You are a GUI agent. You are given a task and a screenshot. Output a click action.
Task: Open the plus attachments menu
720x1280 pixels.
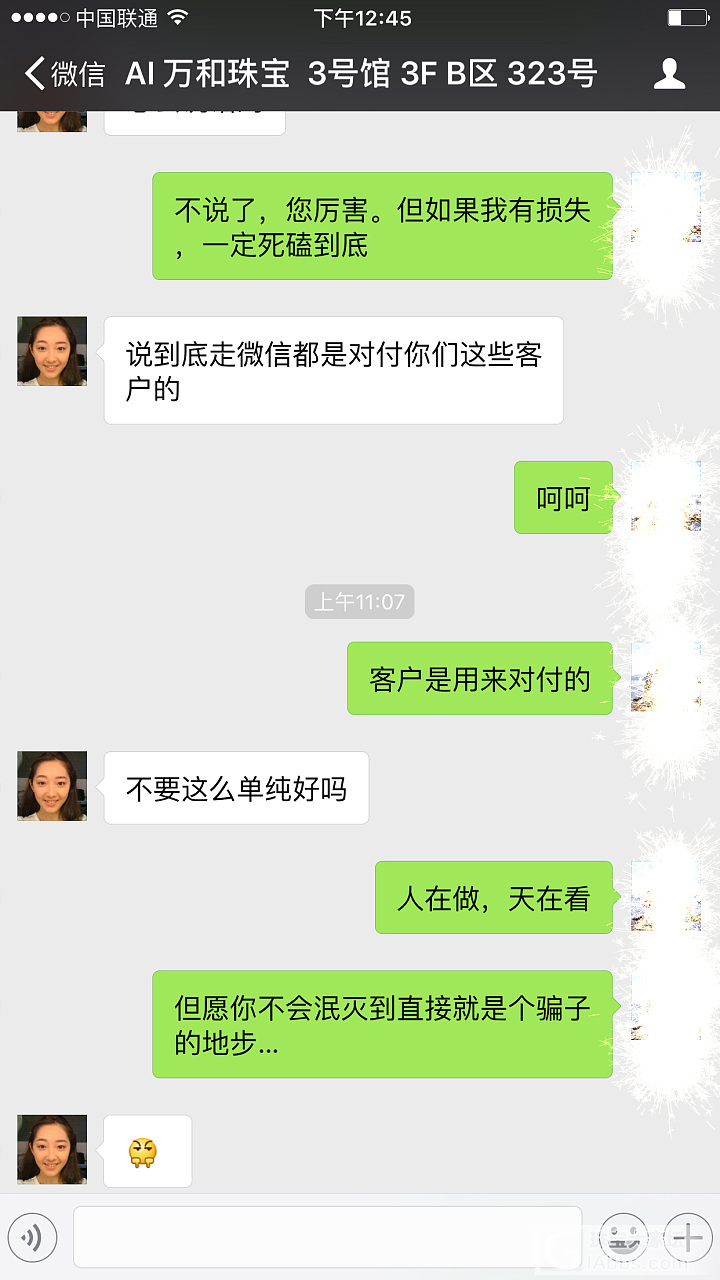tap(687, 1239)
